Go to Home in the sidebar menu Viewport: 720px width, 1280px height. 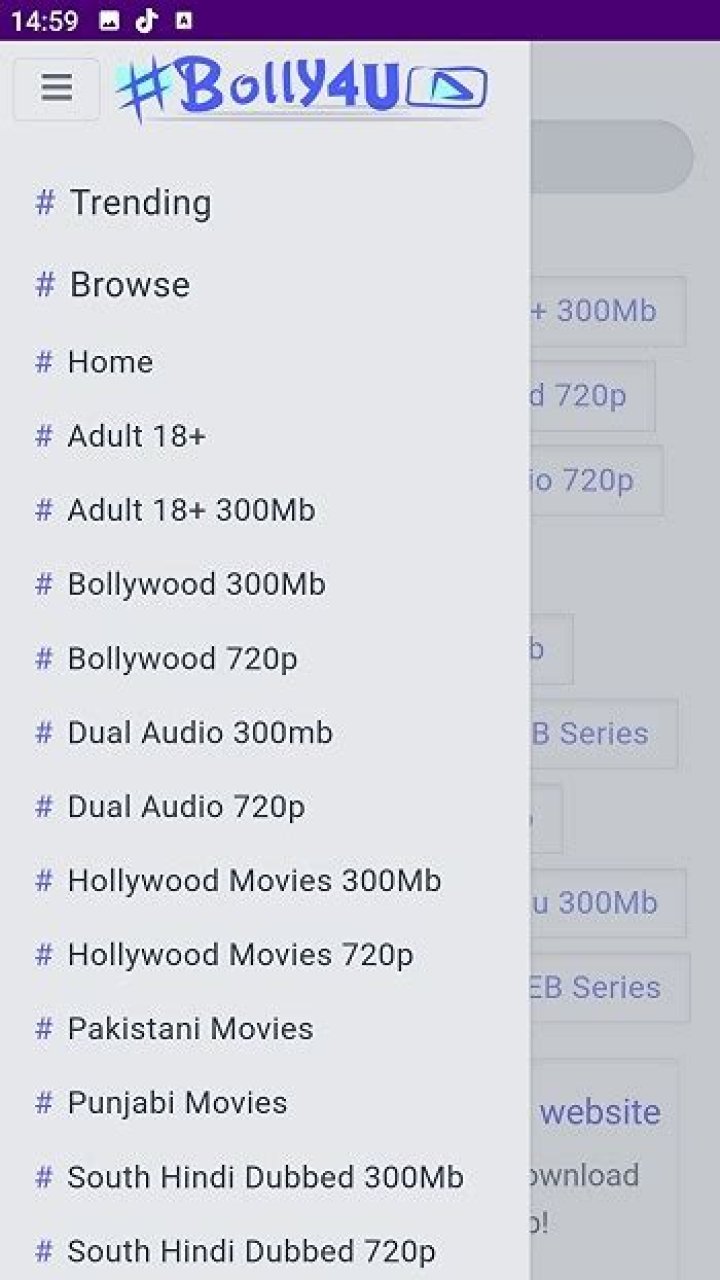(110, 362)
